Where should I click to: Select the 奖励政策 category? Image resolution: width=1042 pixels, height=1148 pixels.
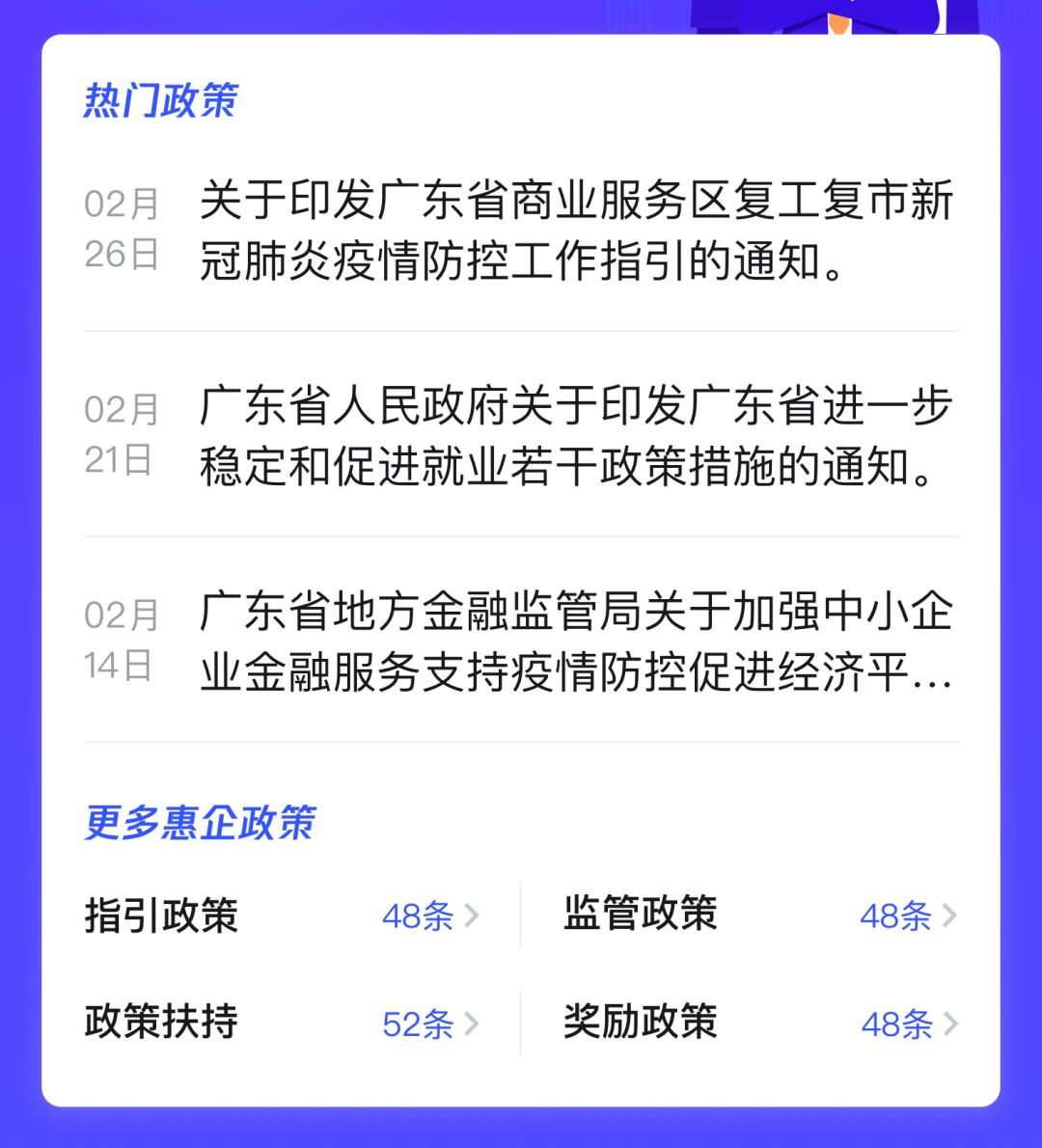(x=641, y=1022)
